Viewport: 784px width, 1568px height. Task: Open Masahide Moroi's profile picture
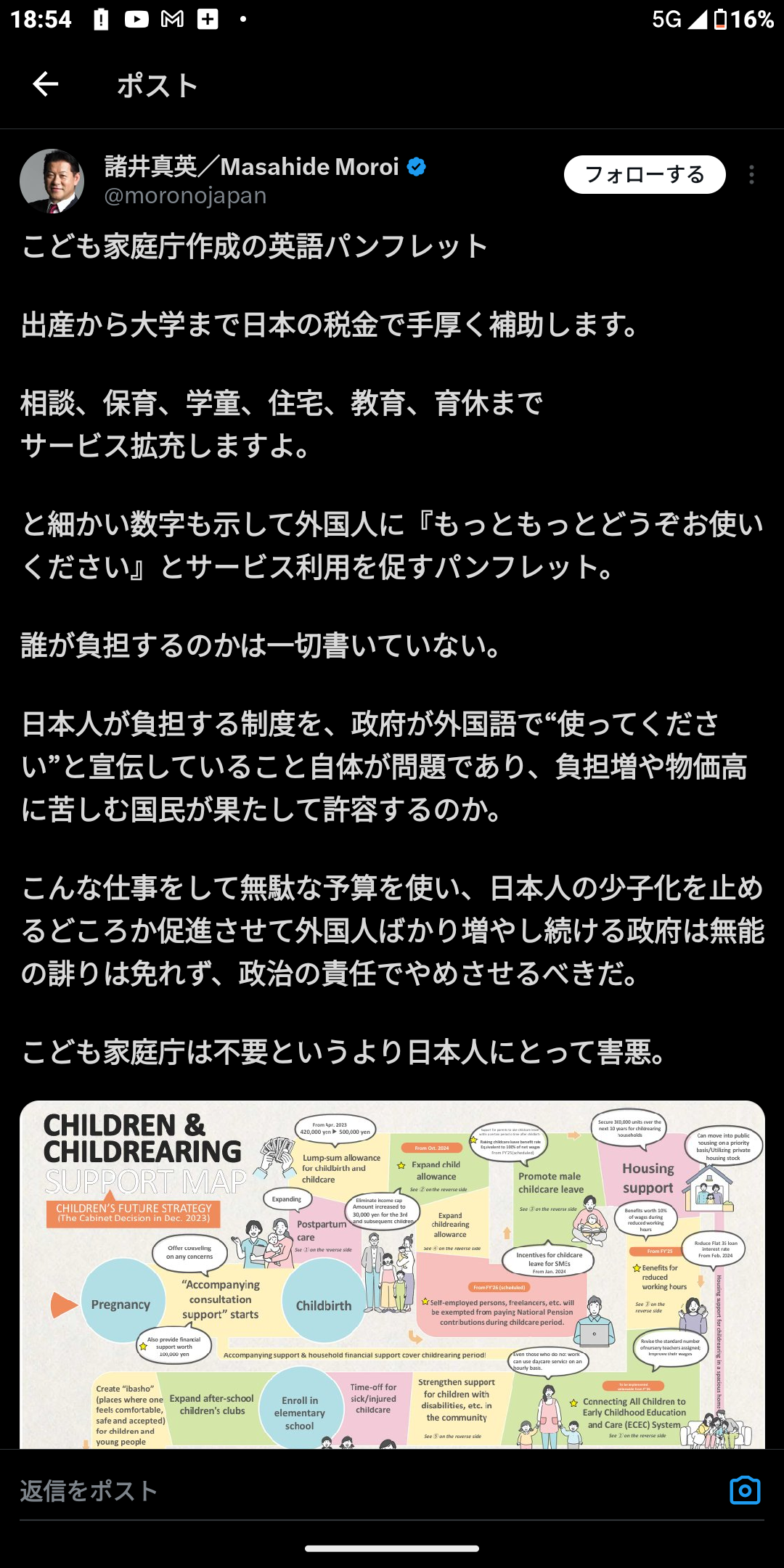[x=52, y=181]
